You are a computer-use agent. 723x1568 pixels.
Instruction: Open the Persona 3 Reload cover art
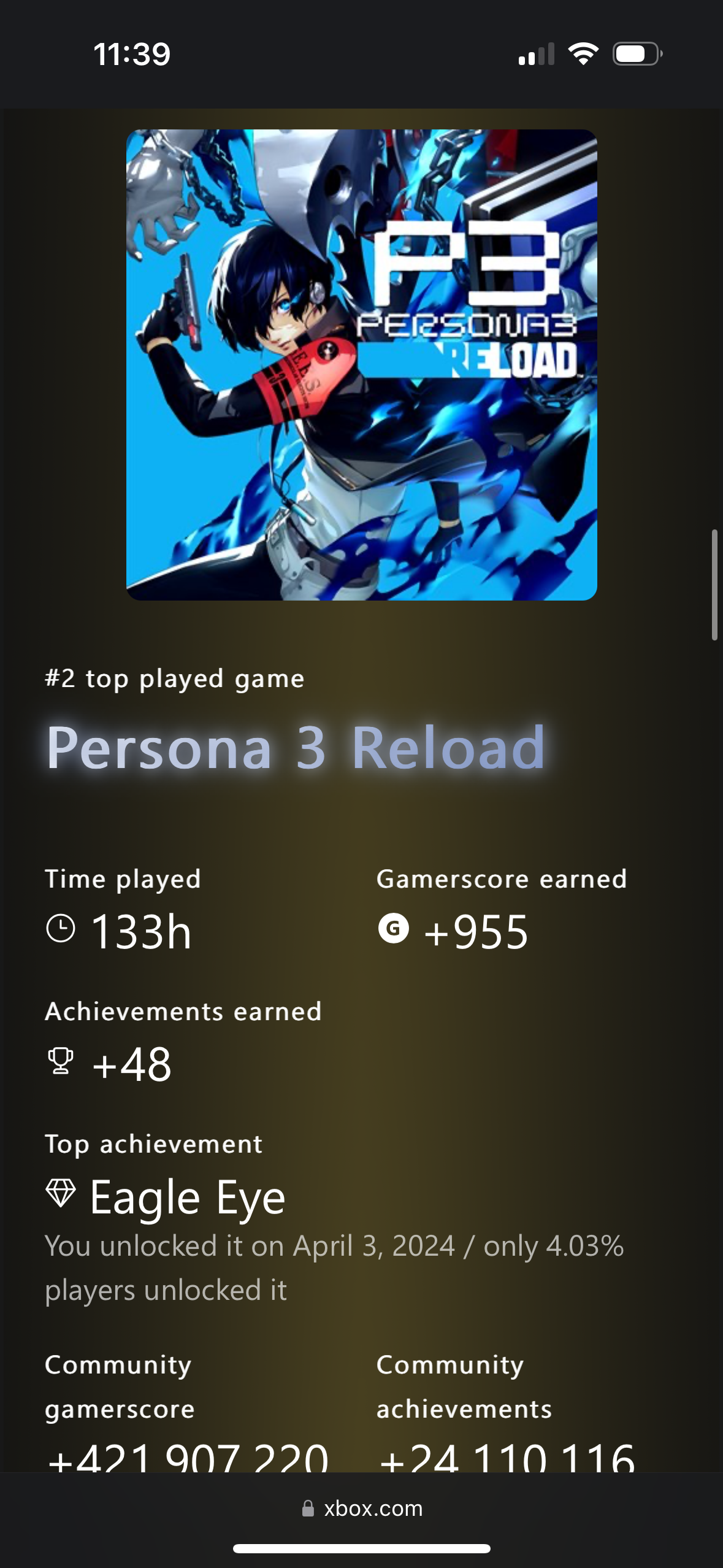point(362,365)
